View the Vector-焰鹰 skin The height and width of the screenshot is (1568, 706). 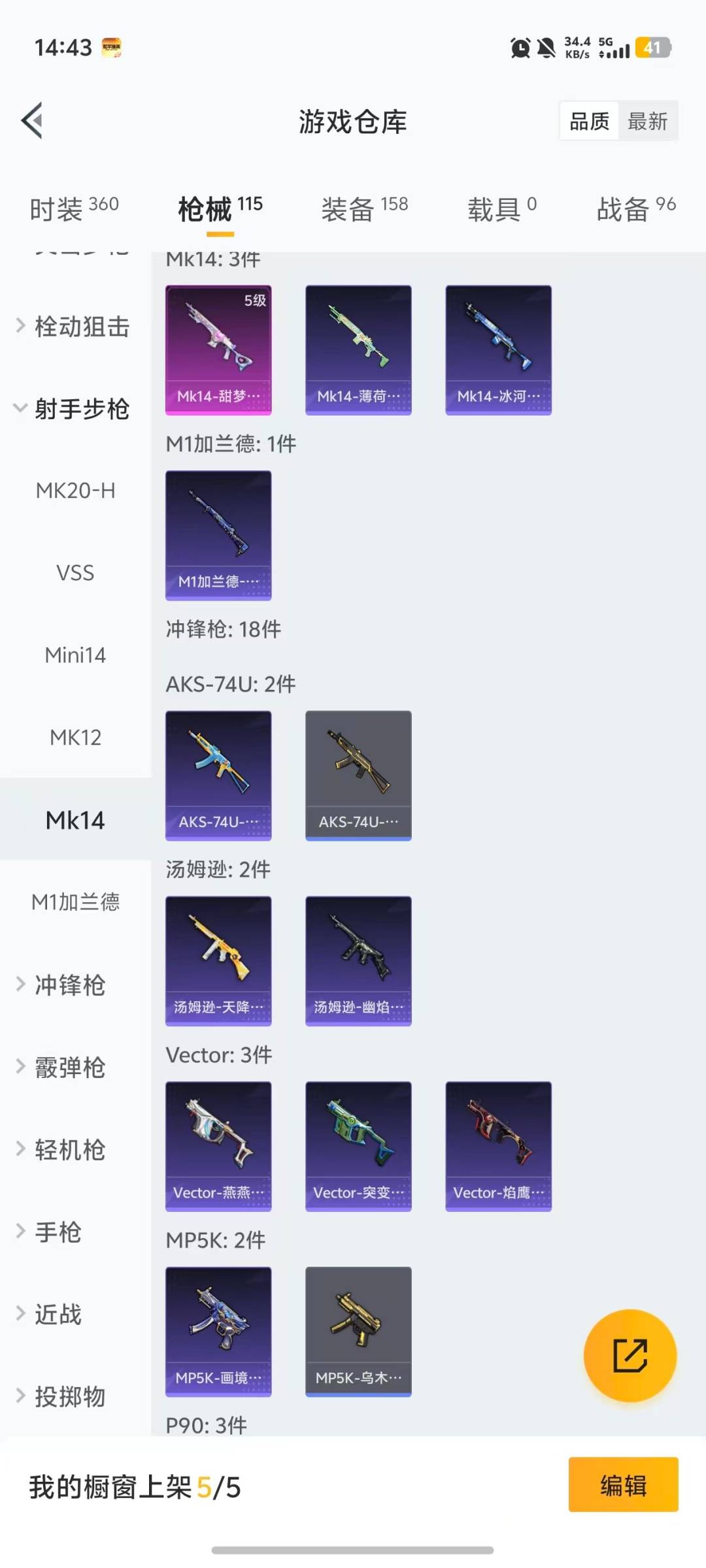(498, 1146)
